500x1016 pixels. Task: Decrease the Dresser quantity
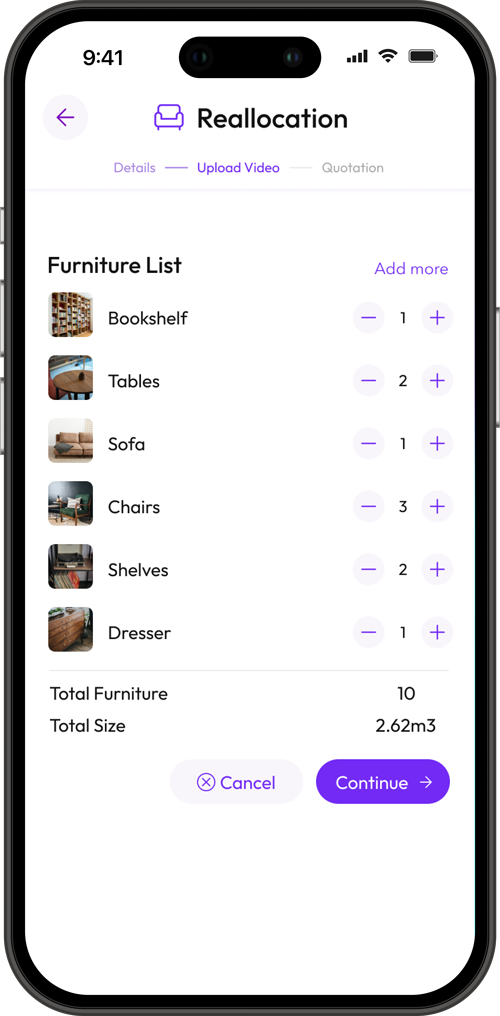369,632
